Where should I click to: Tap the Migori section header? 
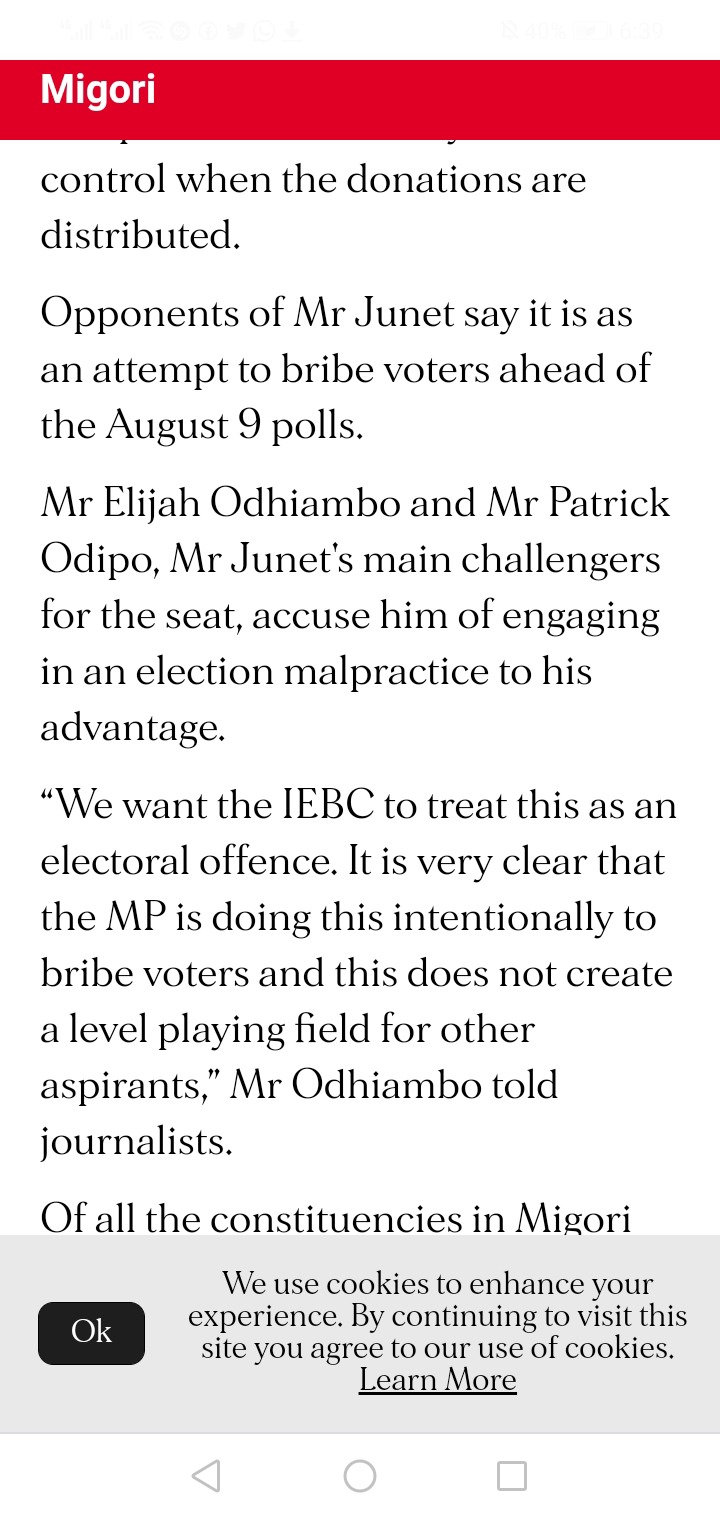[x=98, y=90]
